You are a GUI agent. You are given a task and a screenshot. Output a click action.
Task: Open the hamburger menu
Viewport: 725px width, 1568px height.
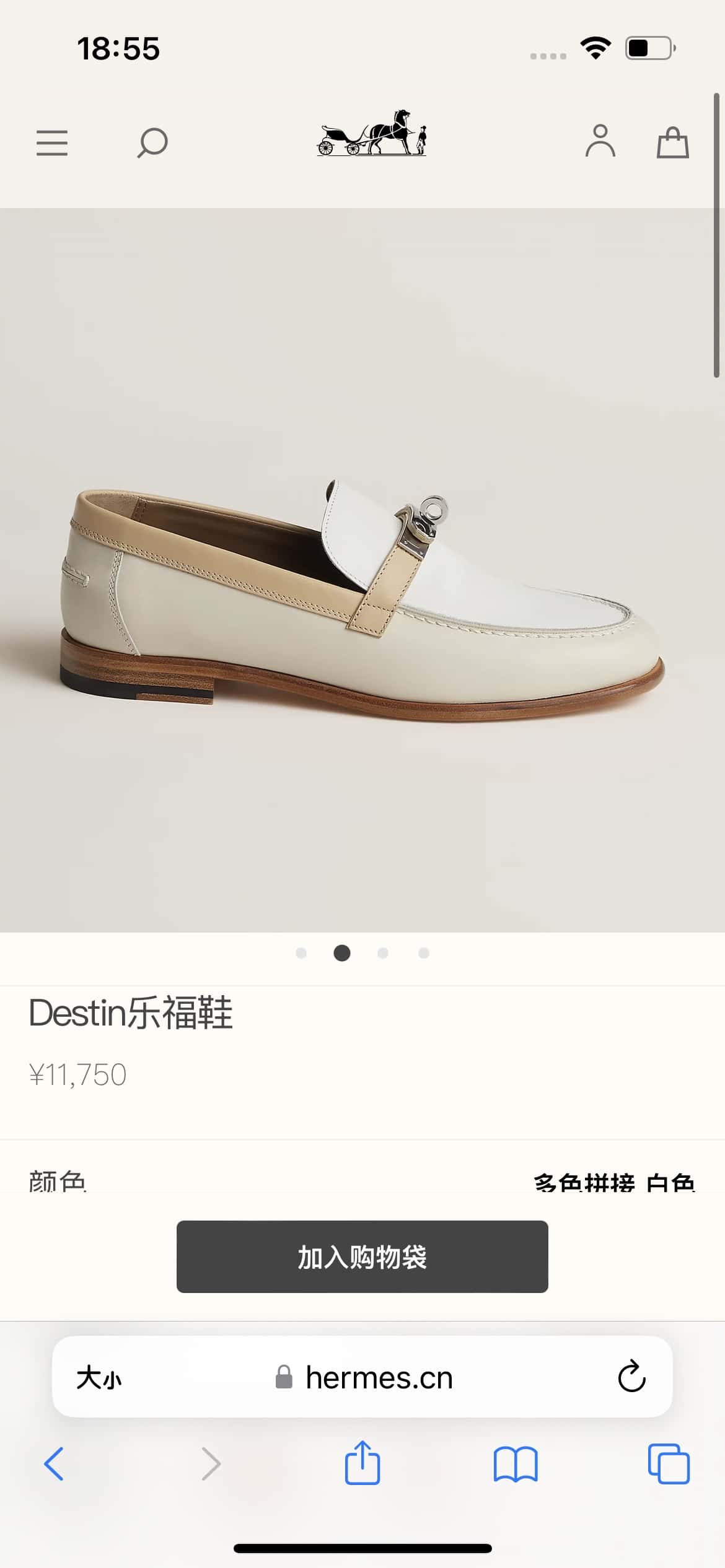click(x=52, y=143)
